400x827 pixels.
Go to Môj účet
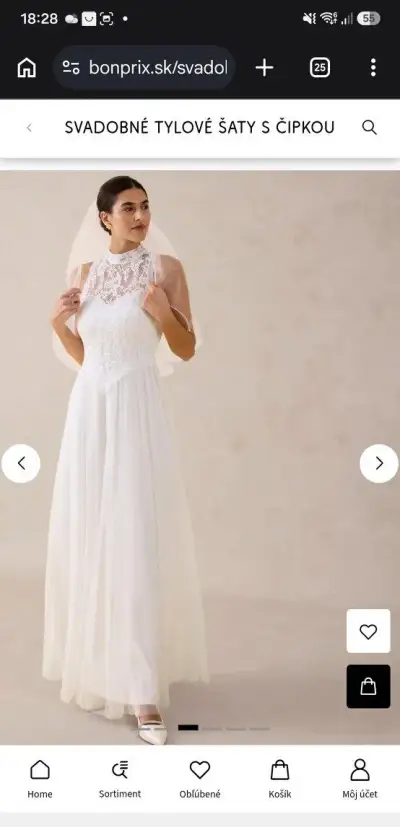(360, 780)
